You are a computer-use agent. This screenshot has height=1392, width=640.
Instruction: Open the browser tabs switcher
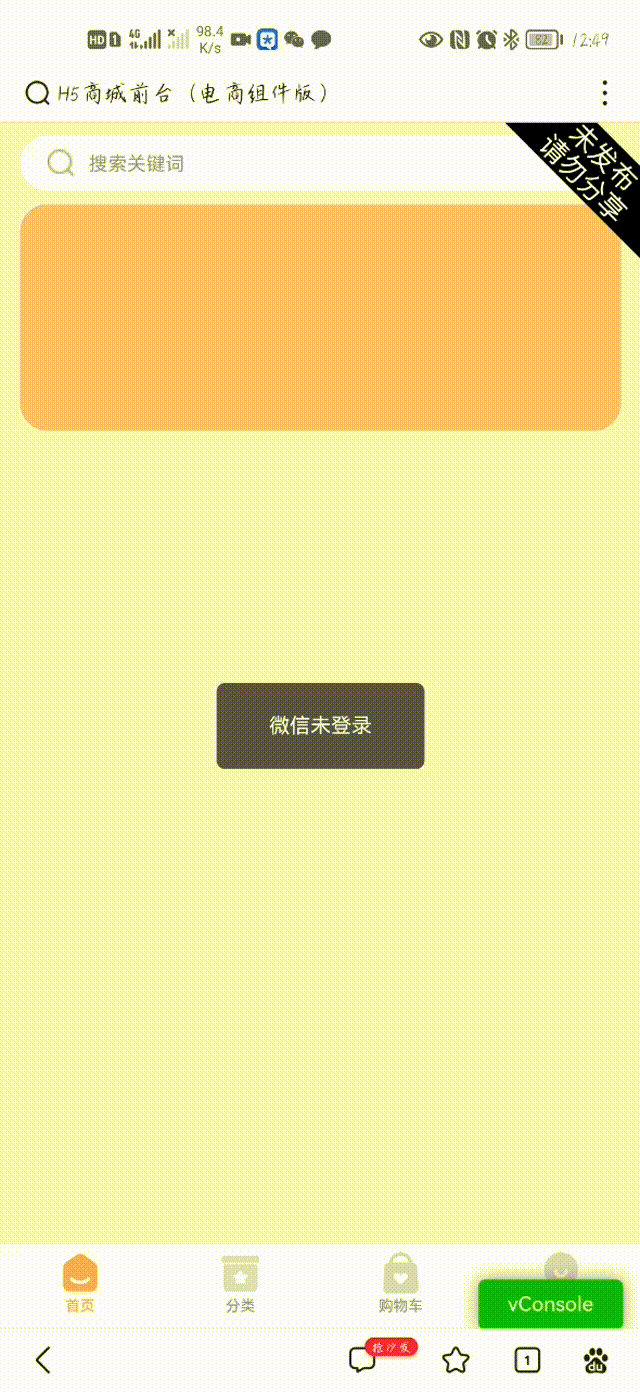pyautogui.click(x=527, y=1359)
